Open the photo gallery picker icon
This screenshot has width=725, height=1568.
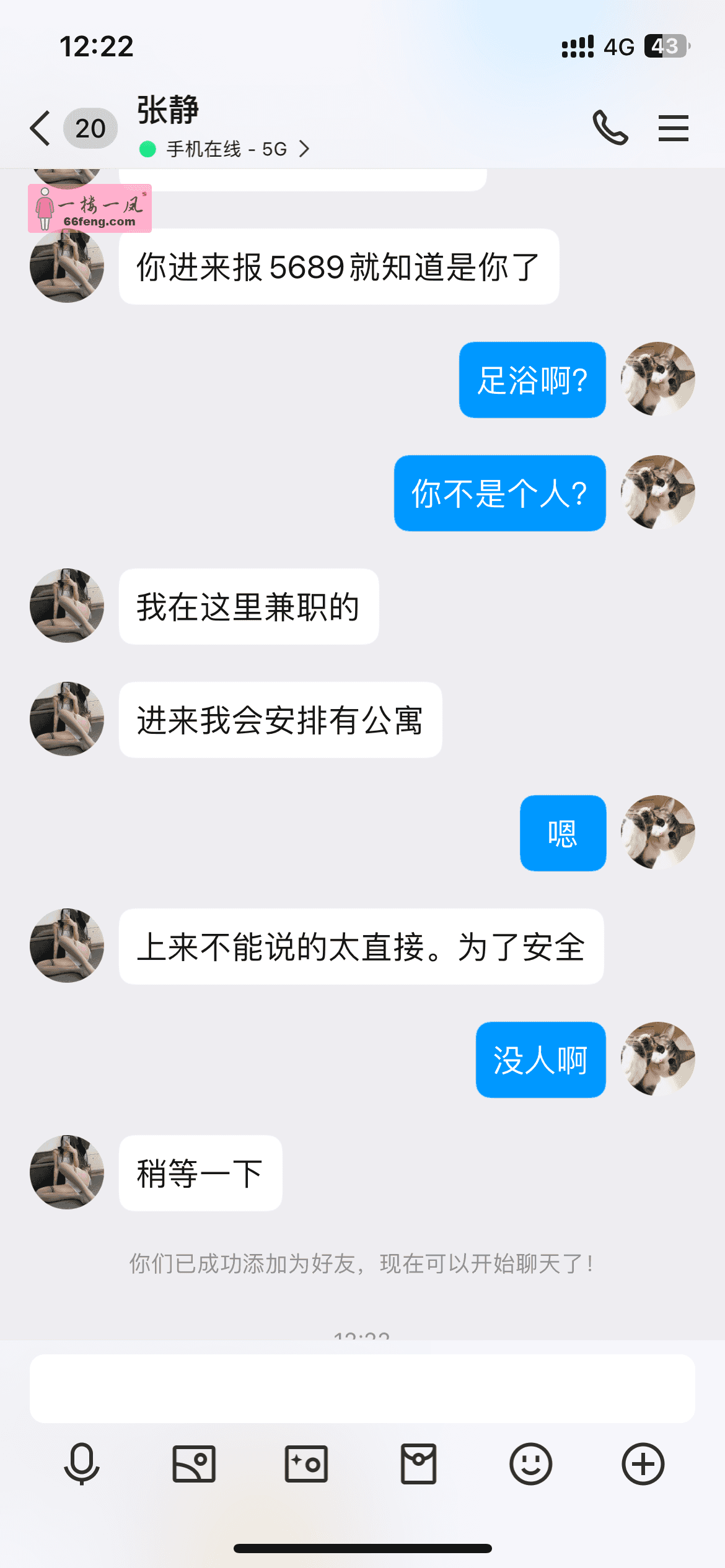click(193, 1465)
